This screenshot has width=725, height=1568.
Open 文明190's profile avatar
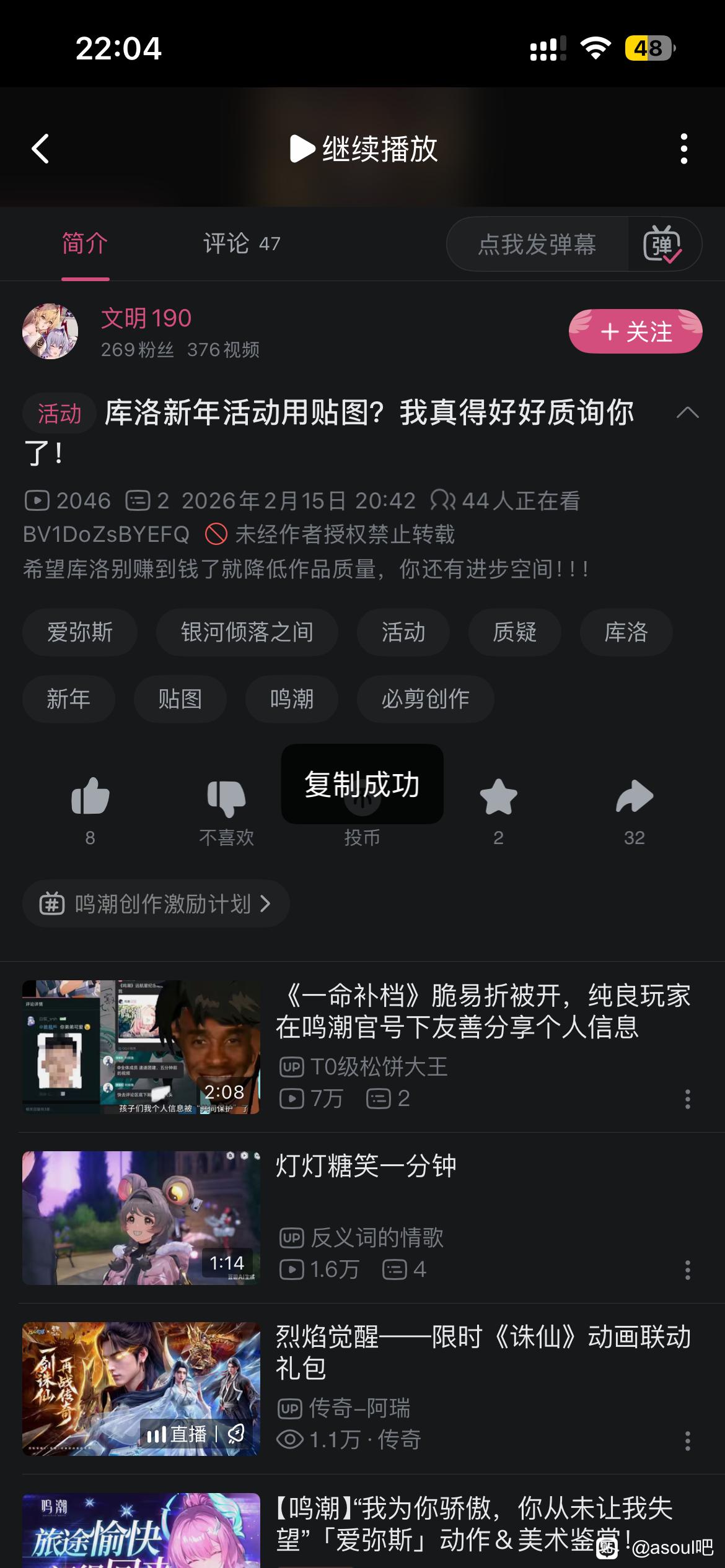50,331
